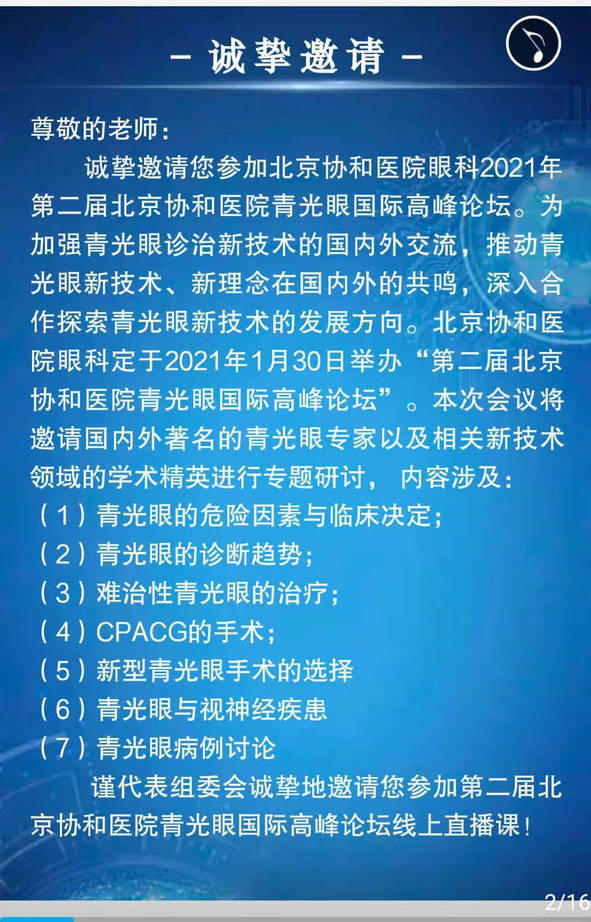Toggle the background music icon
The image size is (591, 922).
(x=533, y=44)
